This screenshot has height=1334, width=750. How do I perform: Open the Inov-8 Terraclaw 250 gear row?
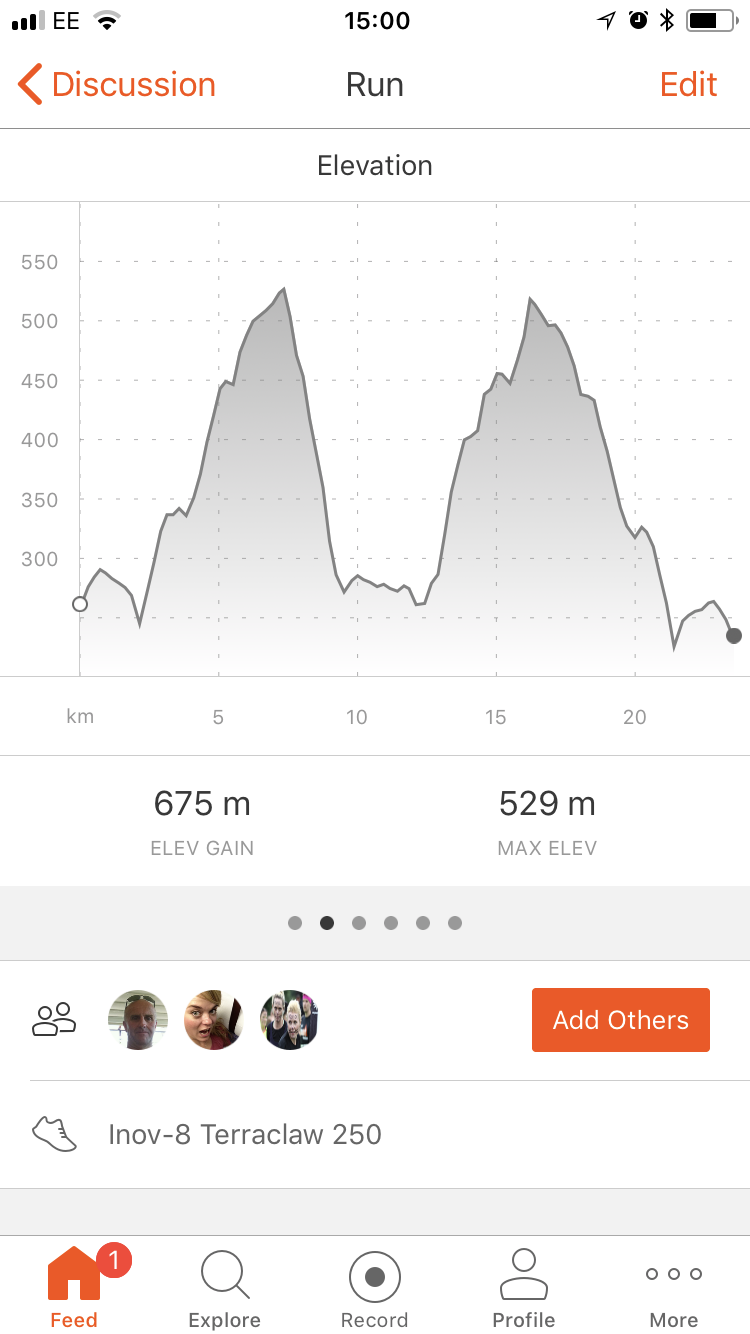[245, 1135]
